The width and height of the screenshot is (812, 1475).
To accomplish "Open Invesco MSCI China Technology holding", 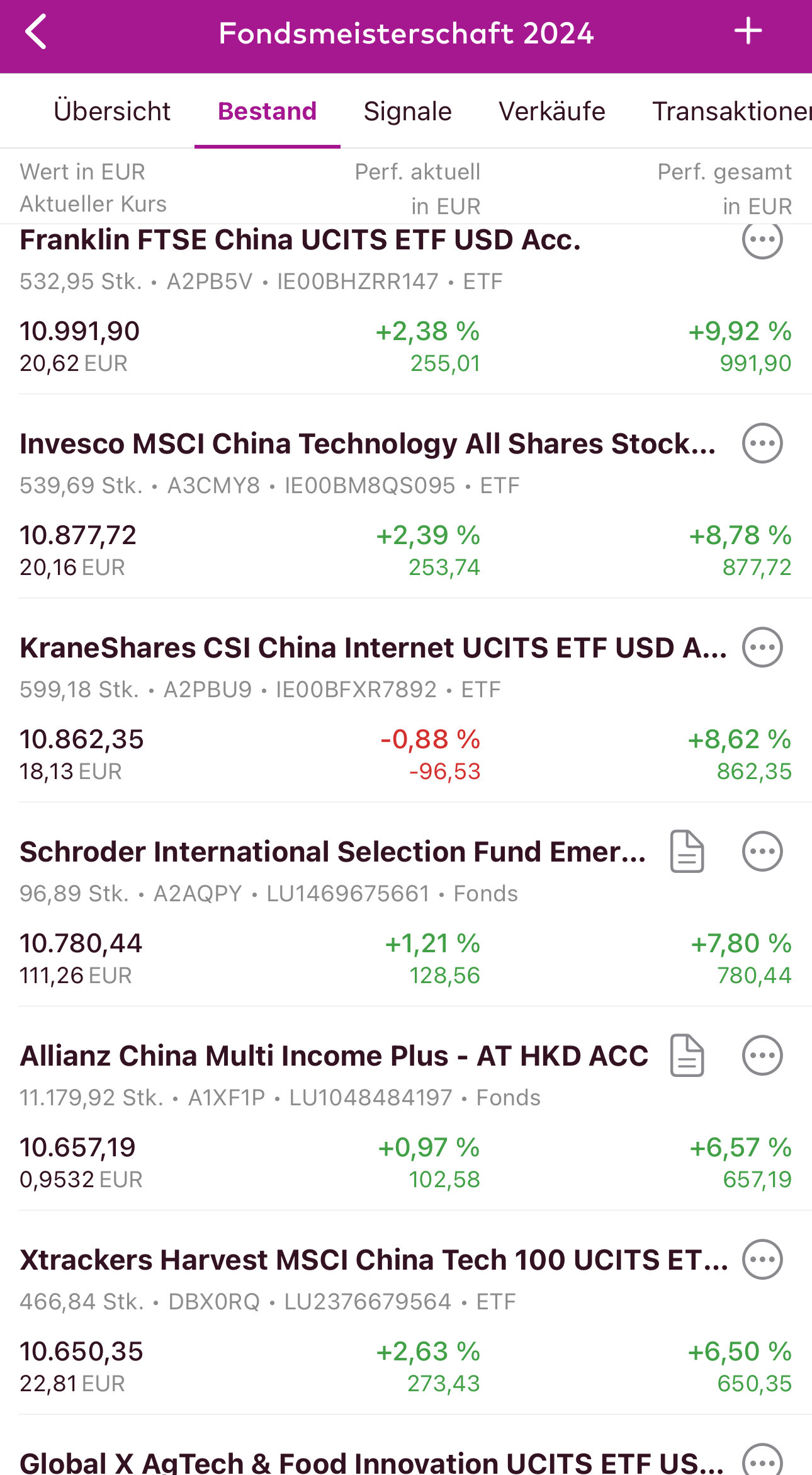I will 368,444.
